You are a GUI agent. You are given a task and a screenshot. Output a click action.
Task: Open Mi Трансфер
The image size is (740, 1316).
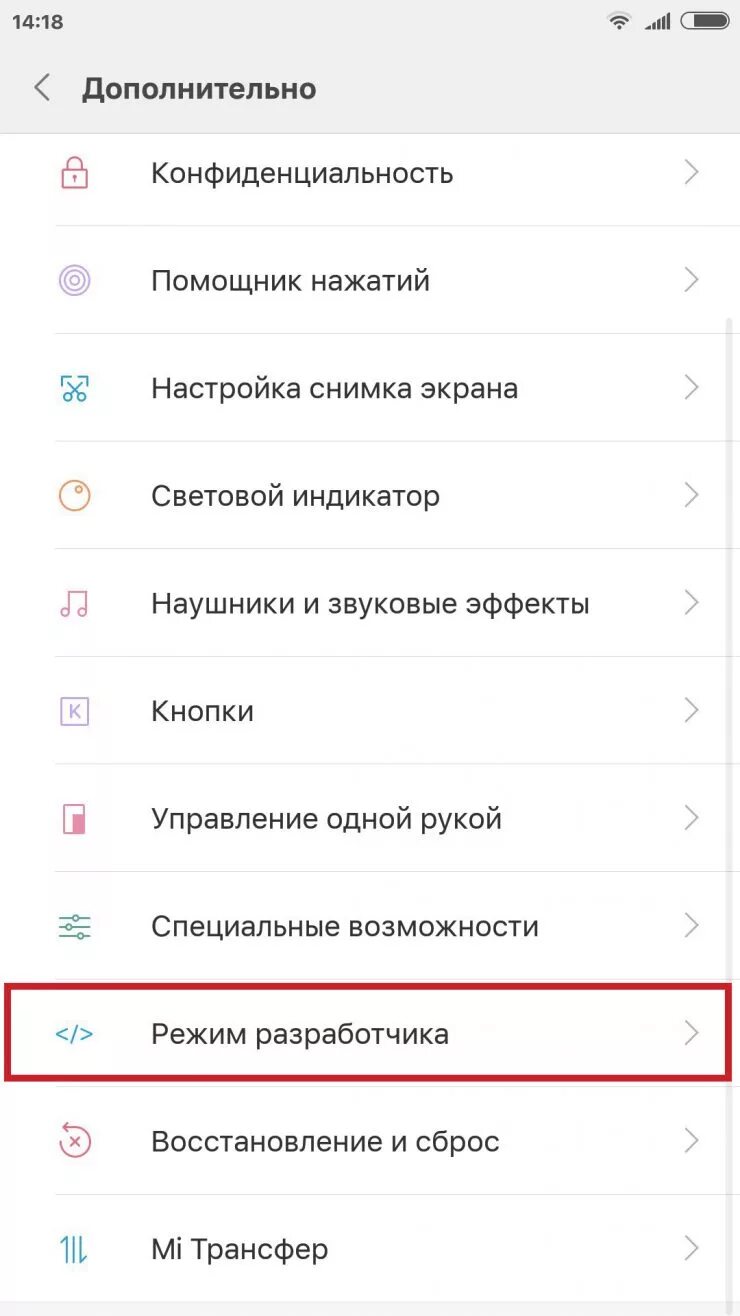click(x=370, y=1248)
